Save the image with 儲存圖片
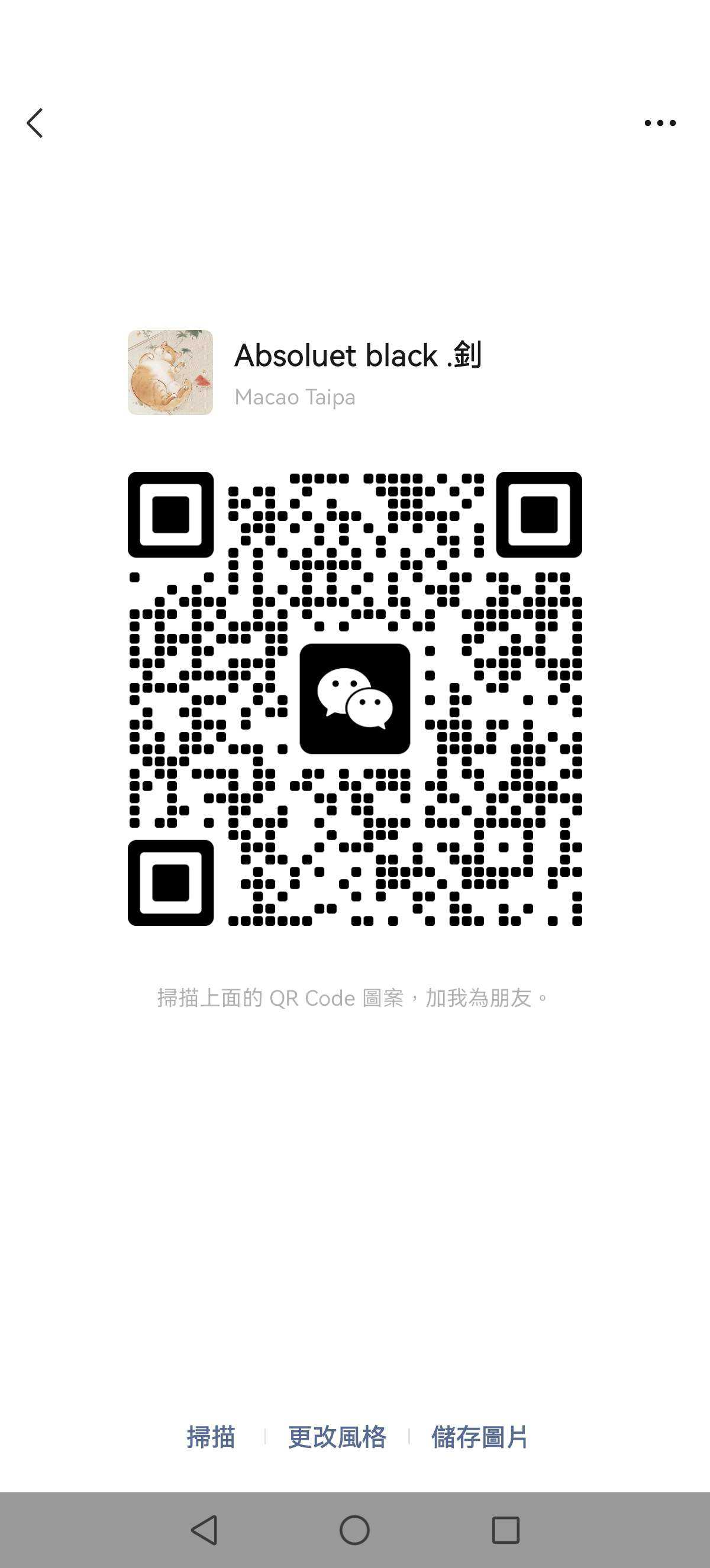 479,1437
